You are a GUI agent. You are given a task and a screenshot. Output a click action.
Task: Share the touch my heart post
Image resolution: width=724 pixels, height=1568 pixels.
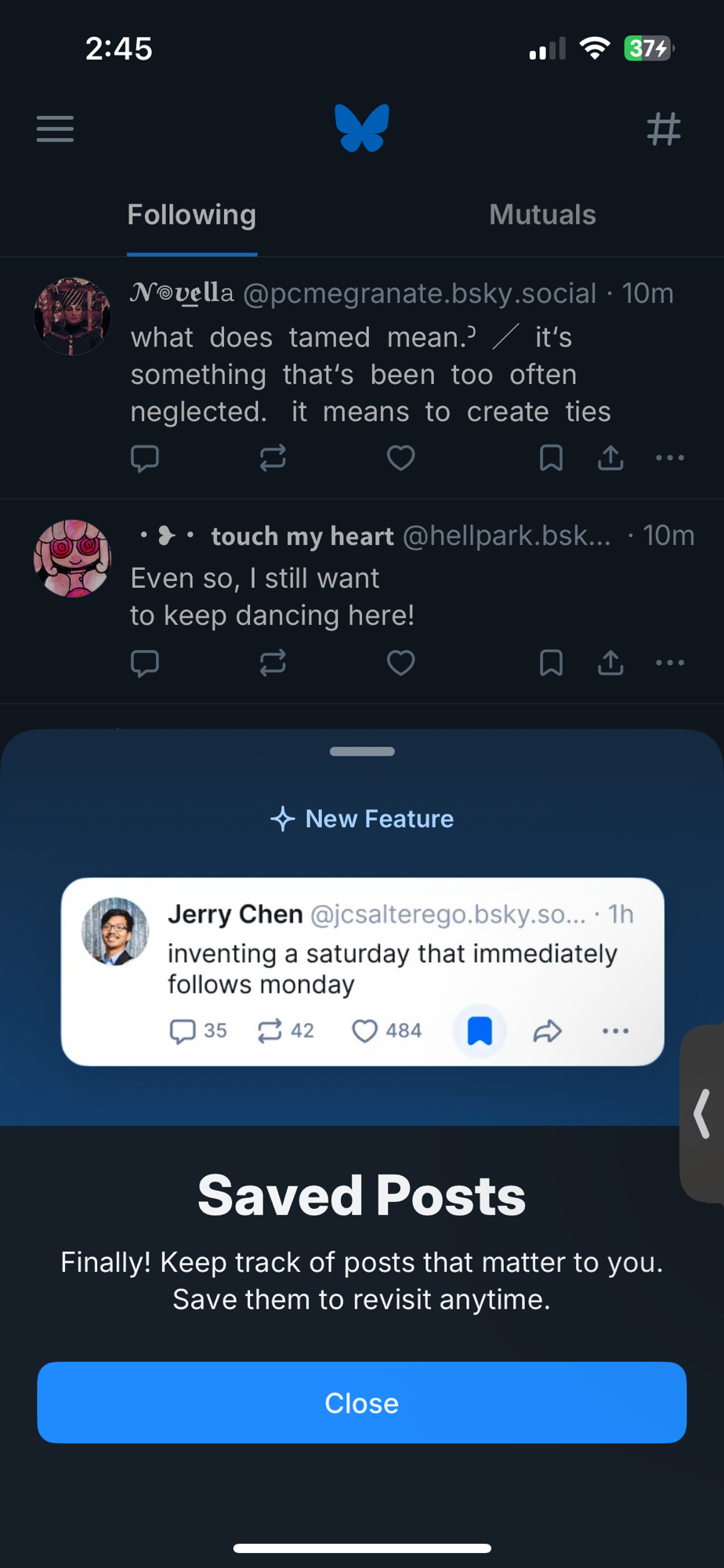pos(610,663)
